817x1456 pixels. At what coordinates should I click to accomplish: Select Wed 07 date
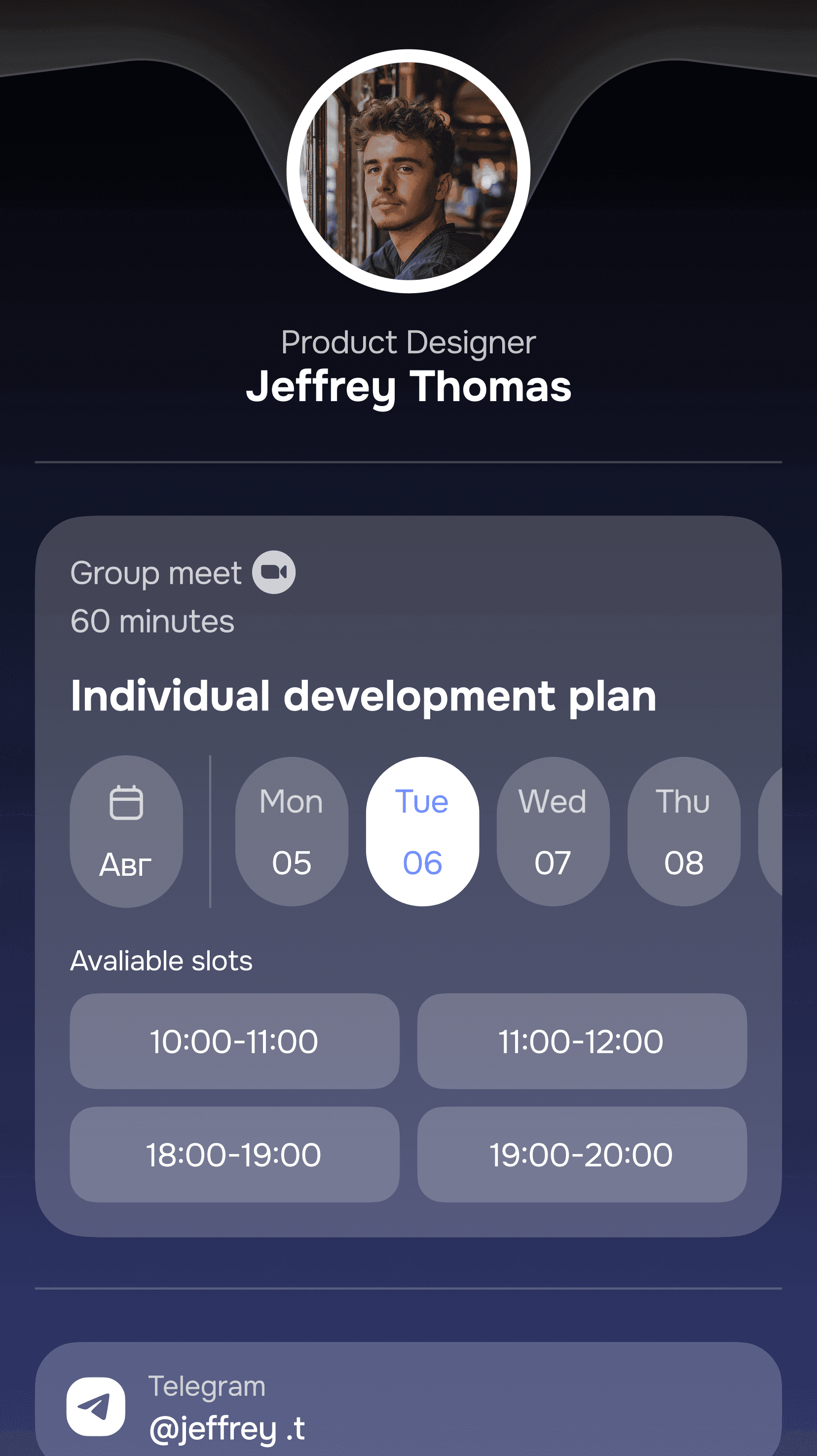553,831
